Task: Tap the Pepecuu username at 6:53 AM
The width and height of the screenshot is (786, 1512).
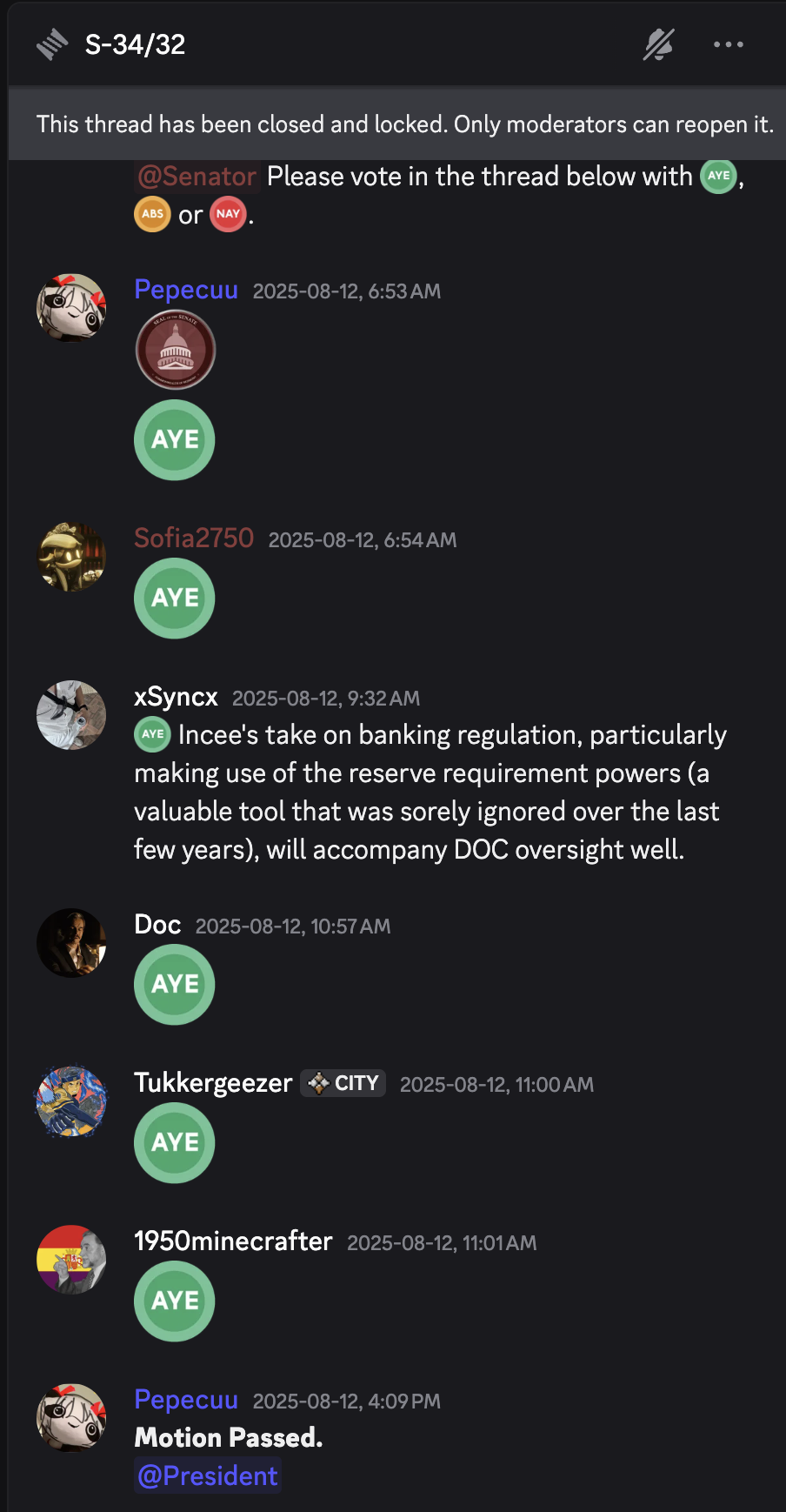Action: [x=186, y=290]
